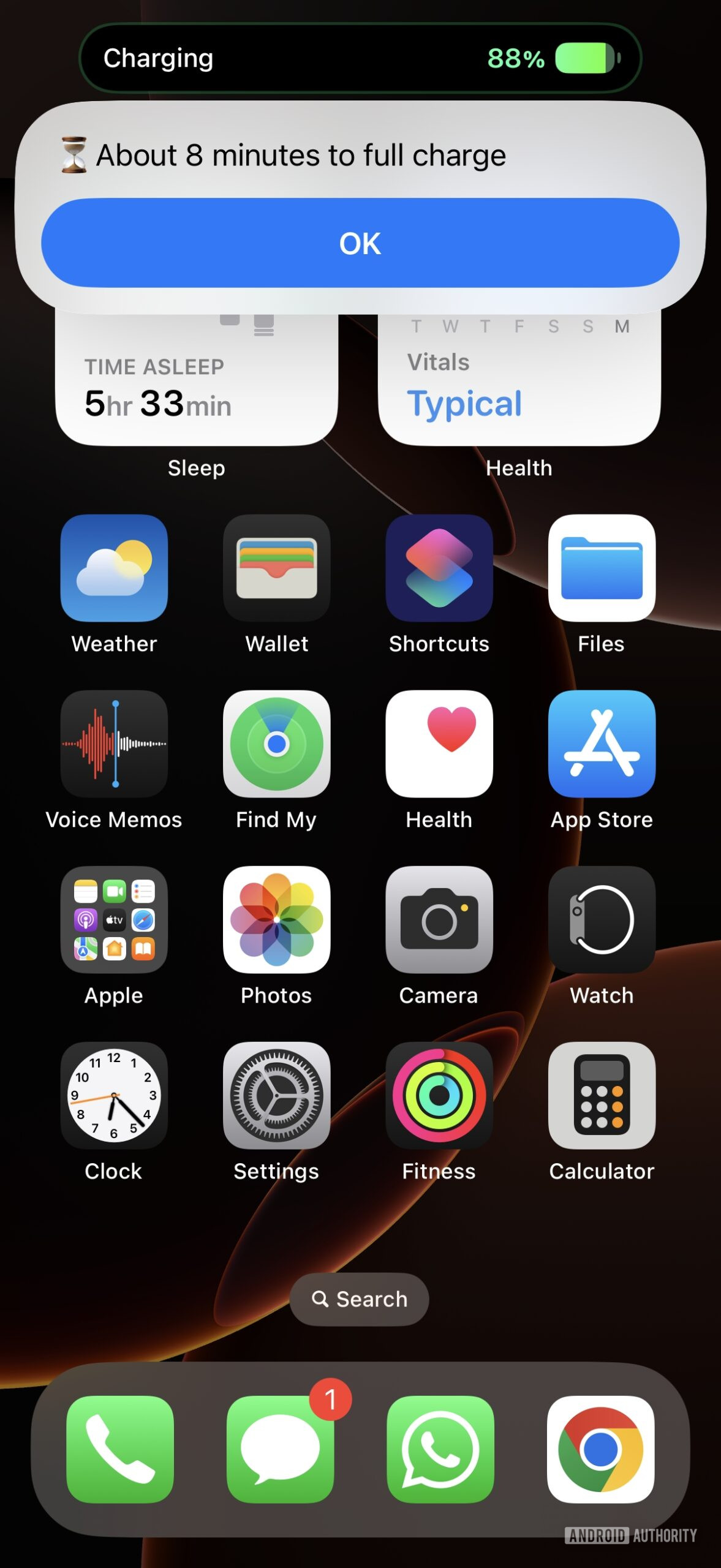721x1568 pixels.
Task: Open the Health app icon
Action: click(439, 744)
